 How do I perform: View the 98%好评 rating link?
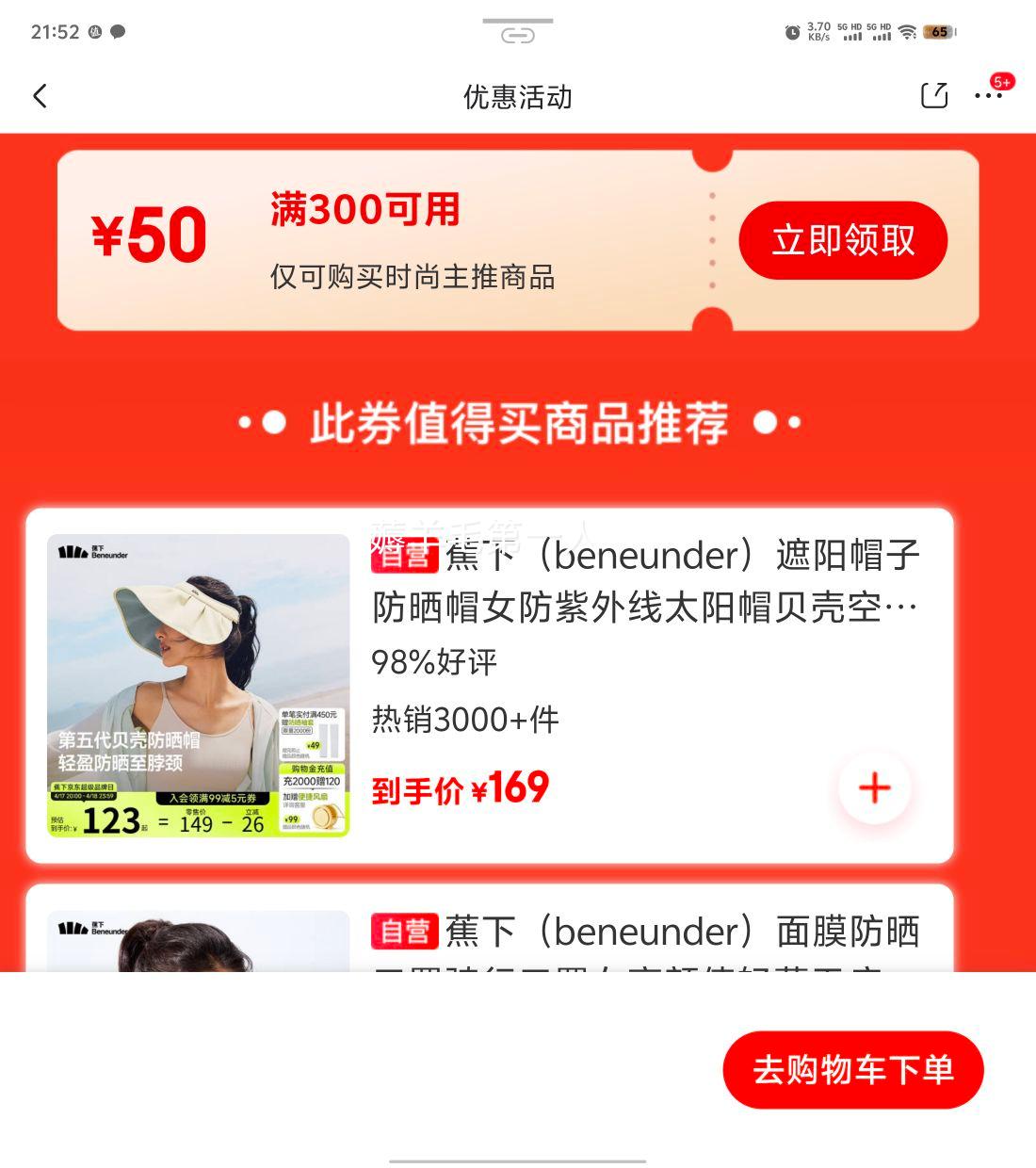[x=435, y=662]
